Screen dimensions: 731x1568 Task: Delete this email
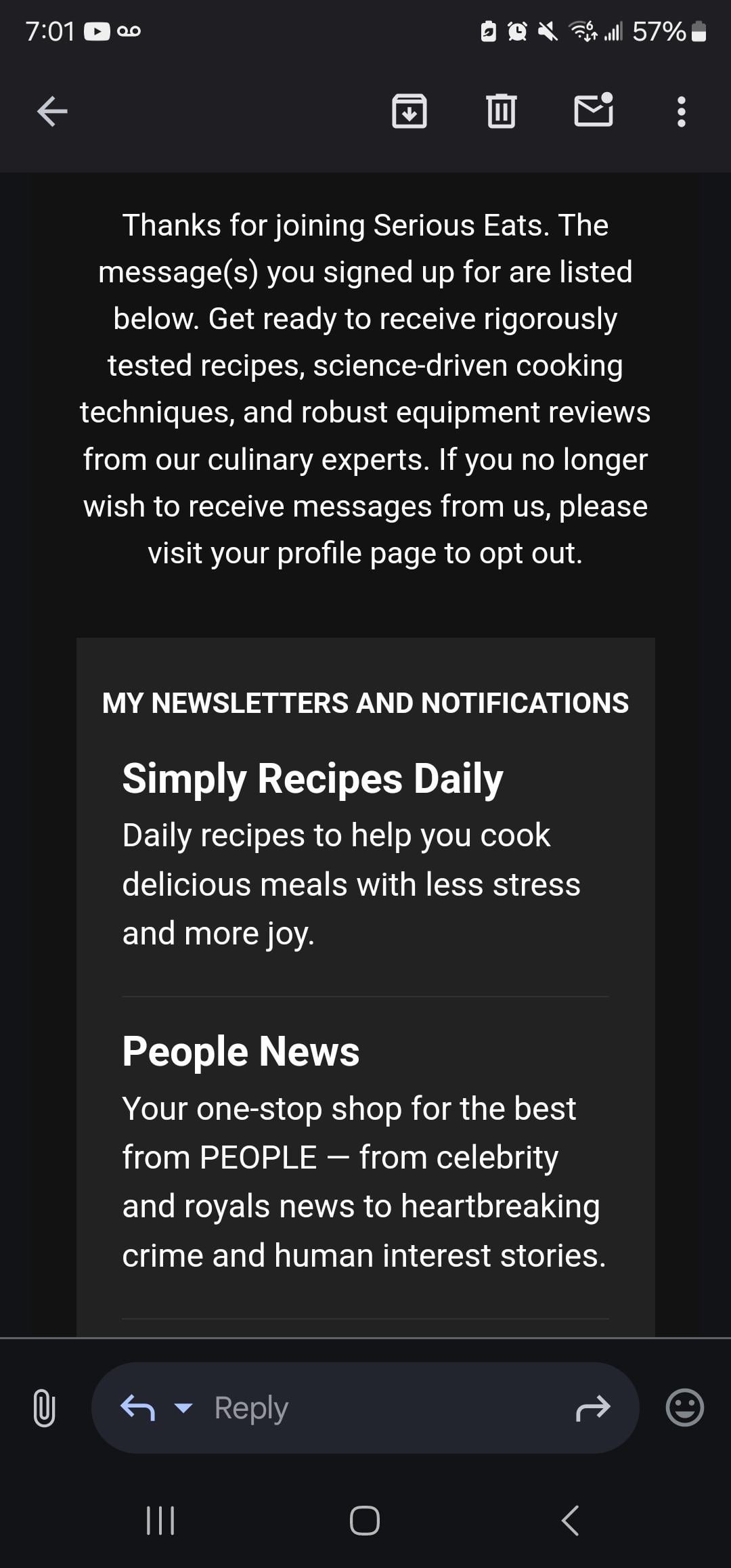click(501, 111)
